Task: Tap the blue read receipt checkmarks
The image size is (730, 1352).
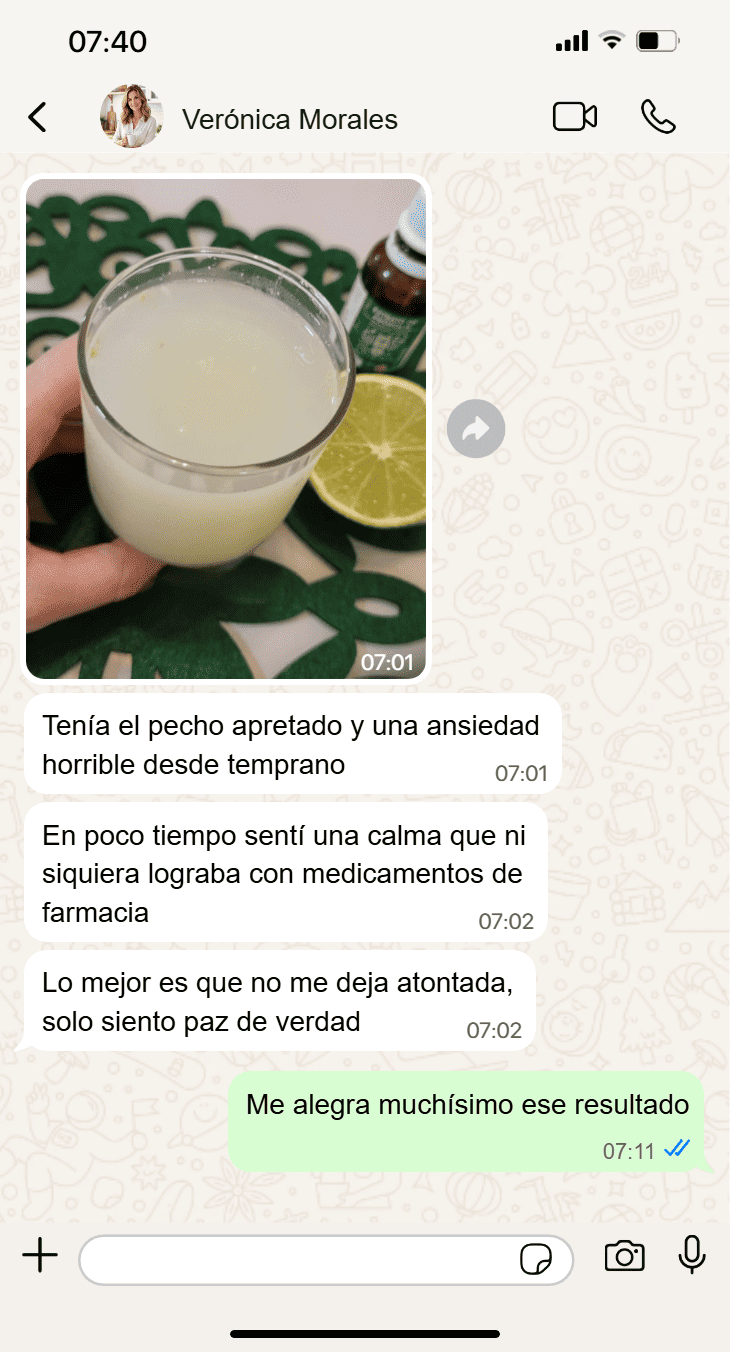Action: click(676, 1150)
